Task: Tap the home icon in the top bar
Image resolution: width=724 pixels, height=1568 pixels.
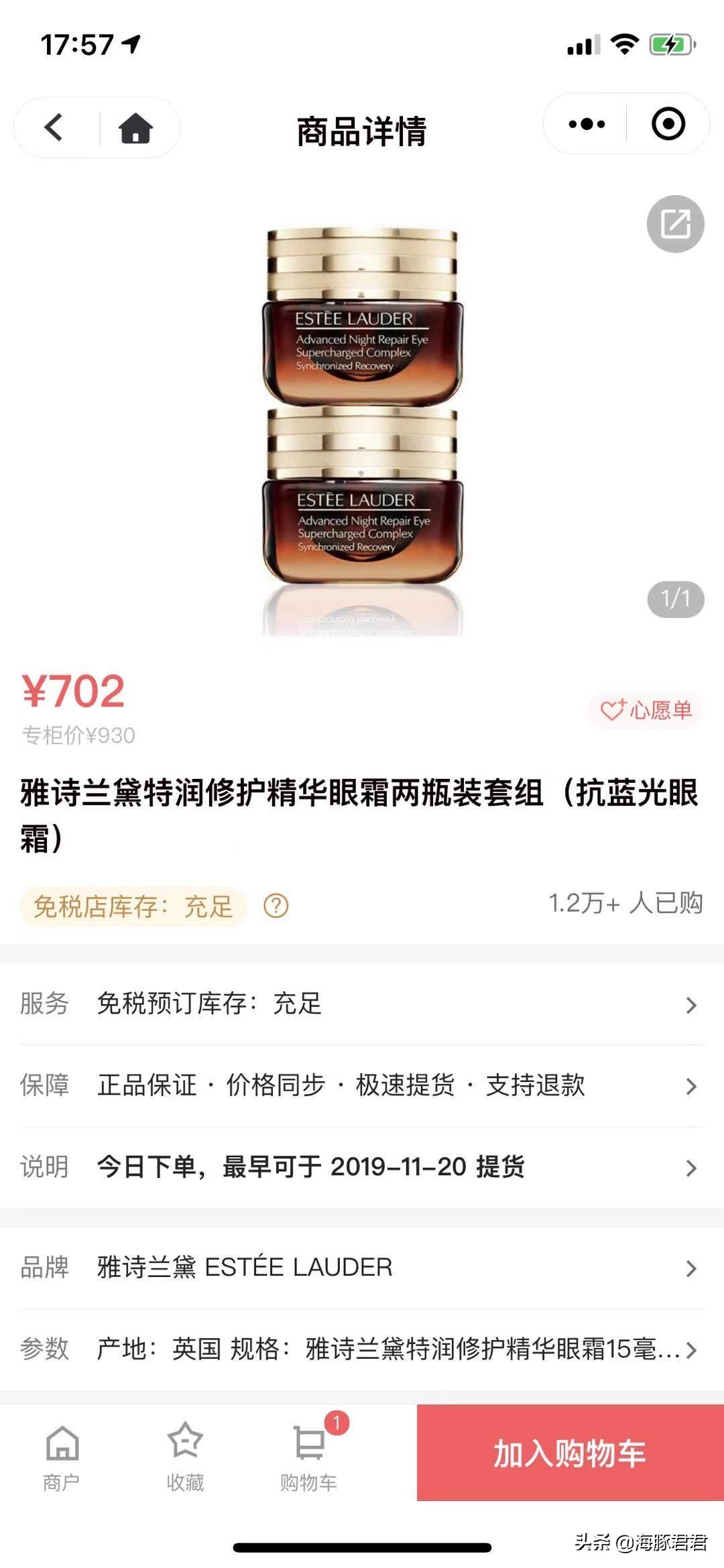Action: 134,127
